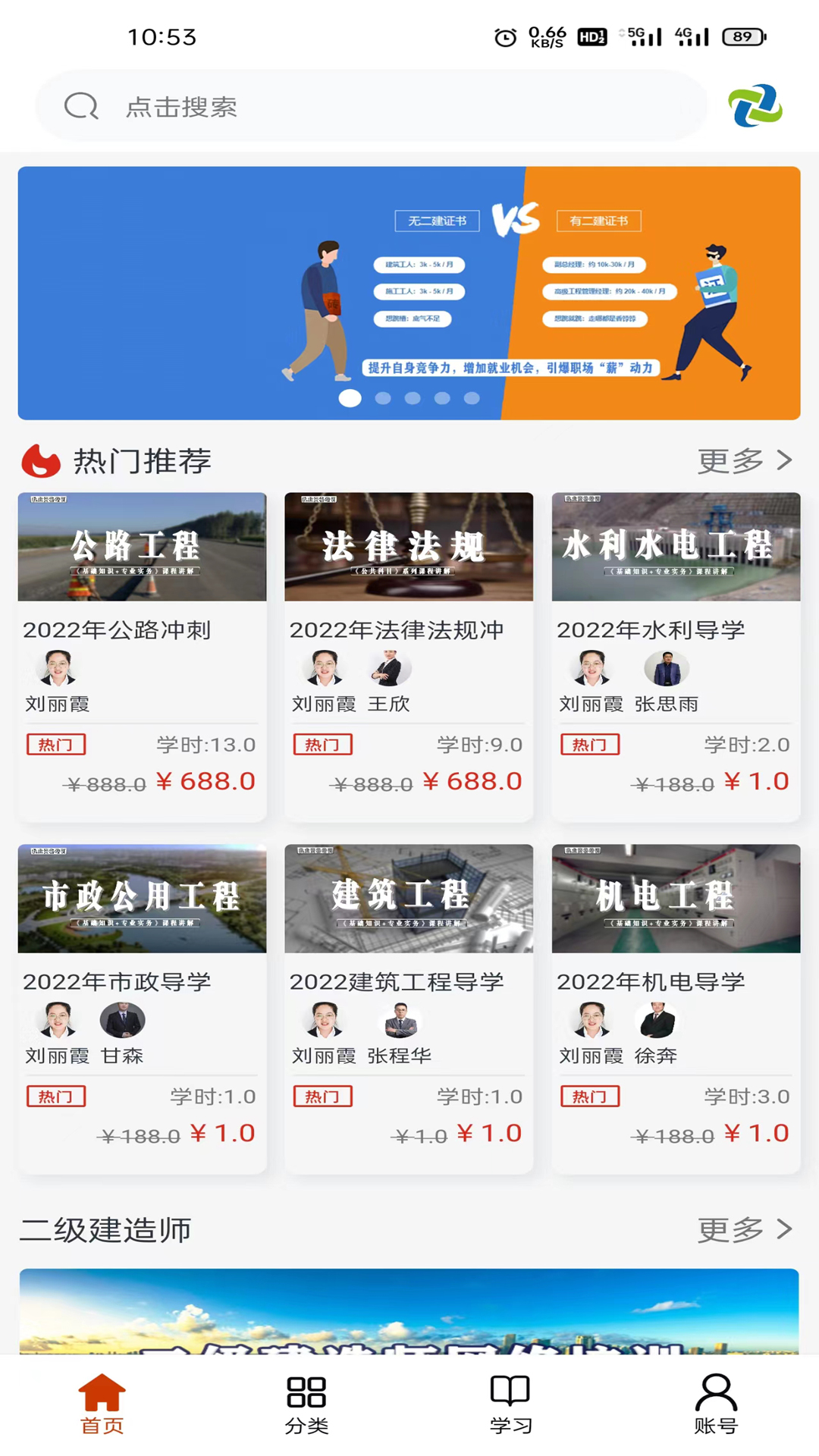Tap teacher avatar 王欣 on the 法律法规 card

coord(388,668)
